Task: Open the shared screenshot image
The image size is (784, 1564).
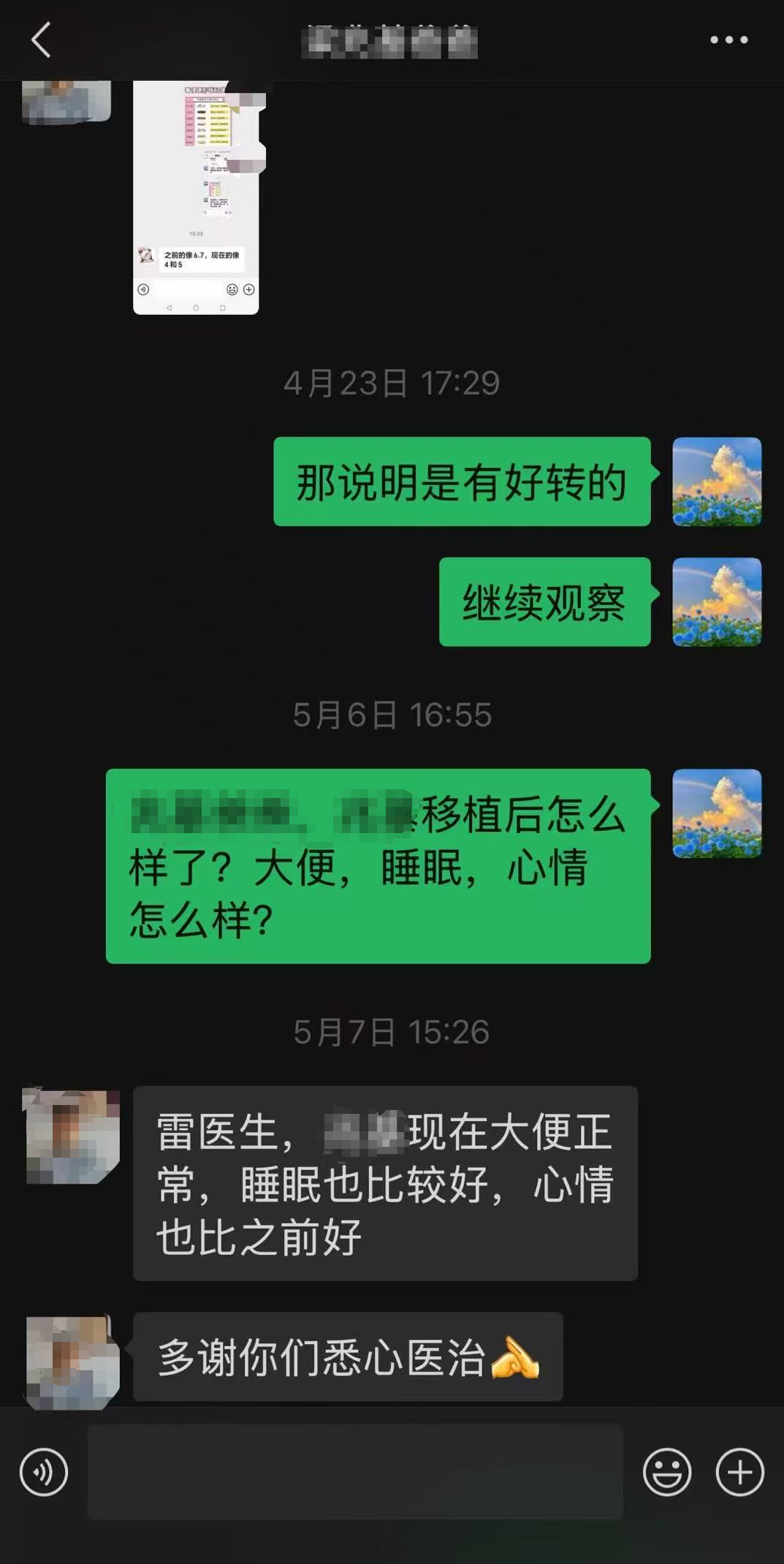Action: 196,197
